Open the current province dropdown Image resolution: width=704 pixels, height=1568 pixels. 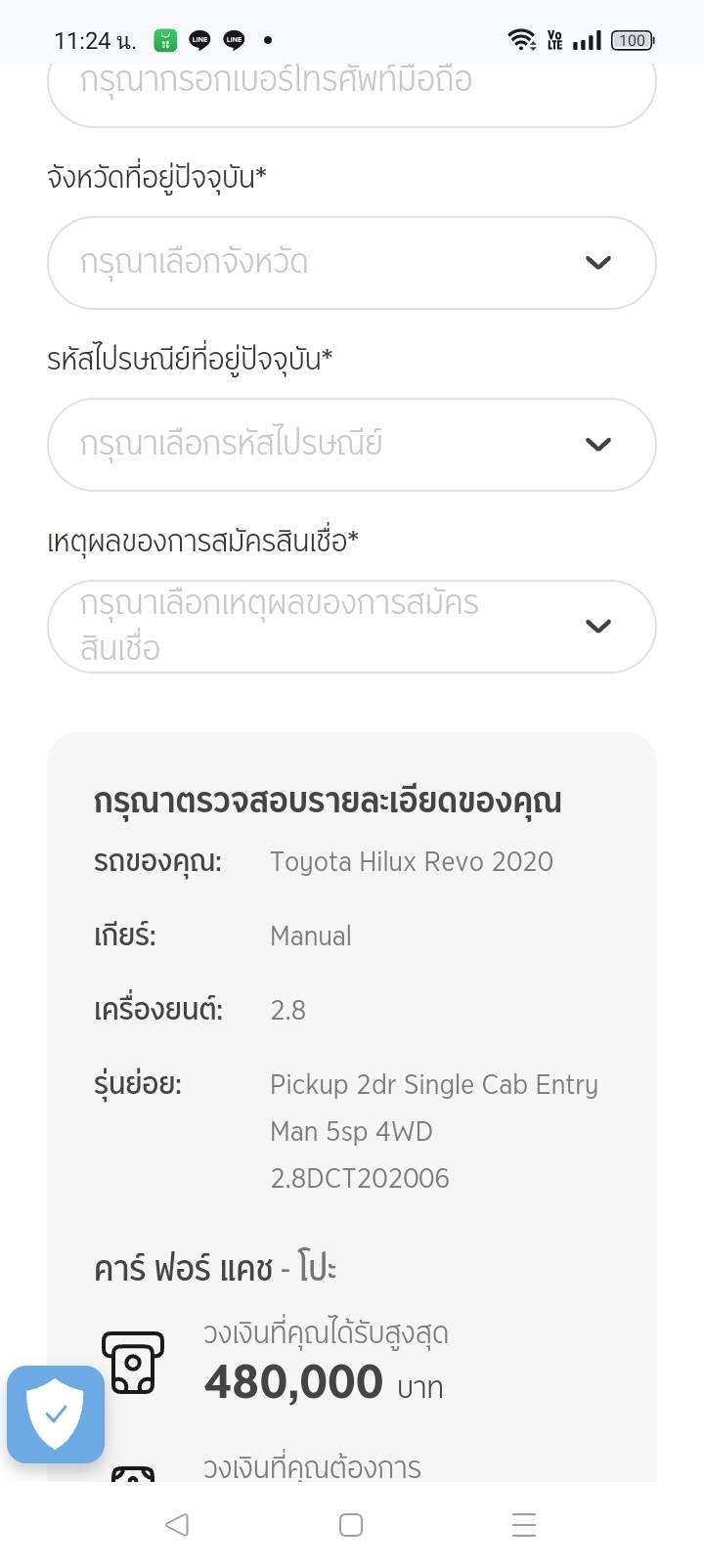[x=351, y=263]
